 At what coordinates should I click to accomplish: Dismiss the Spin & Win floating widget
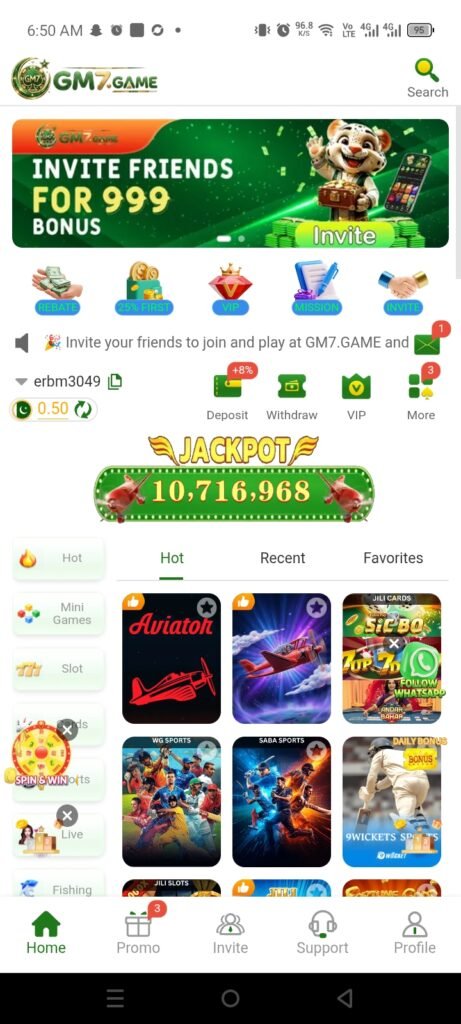click(67, 729)
